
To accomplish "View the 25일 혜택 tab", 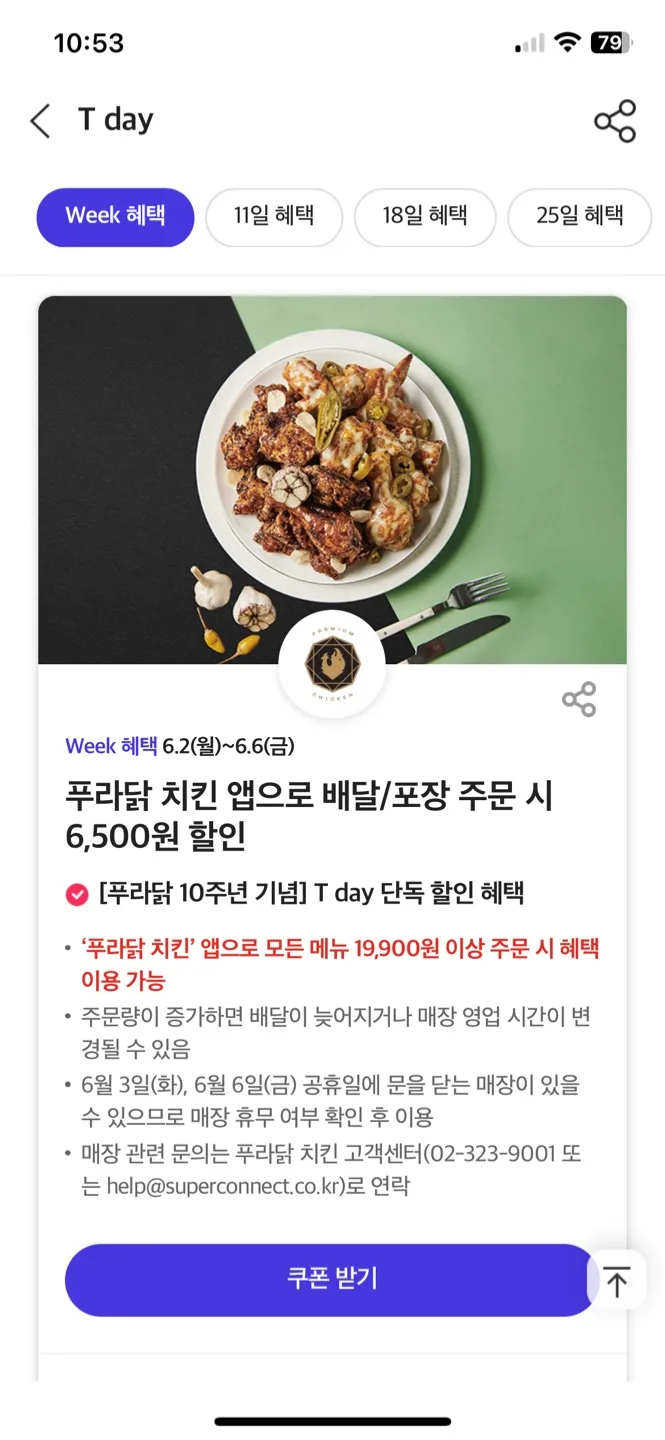I will point(579,216).
